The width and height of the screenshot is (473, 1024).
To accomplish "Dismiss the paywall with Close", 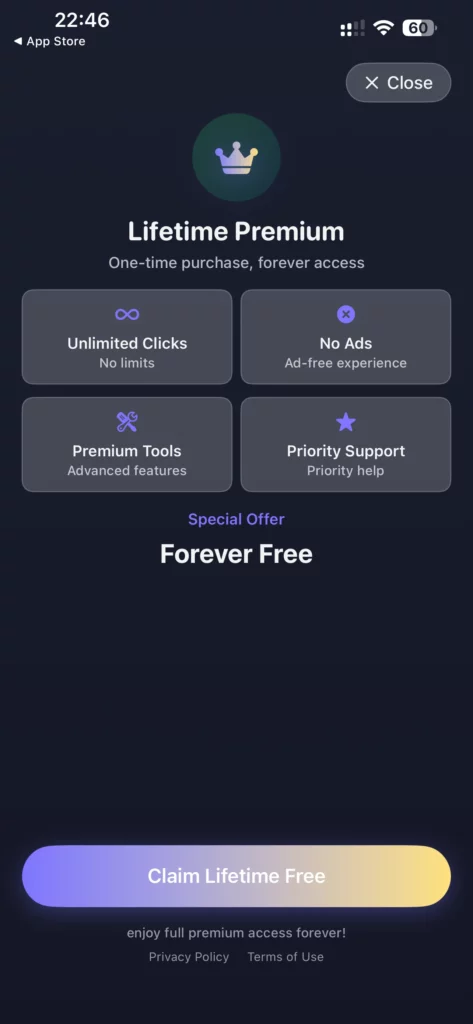I will coord(398,83).
